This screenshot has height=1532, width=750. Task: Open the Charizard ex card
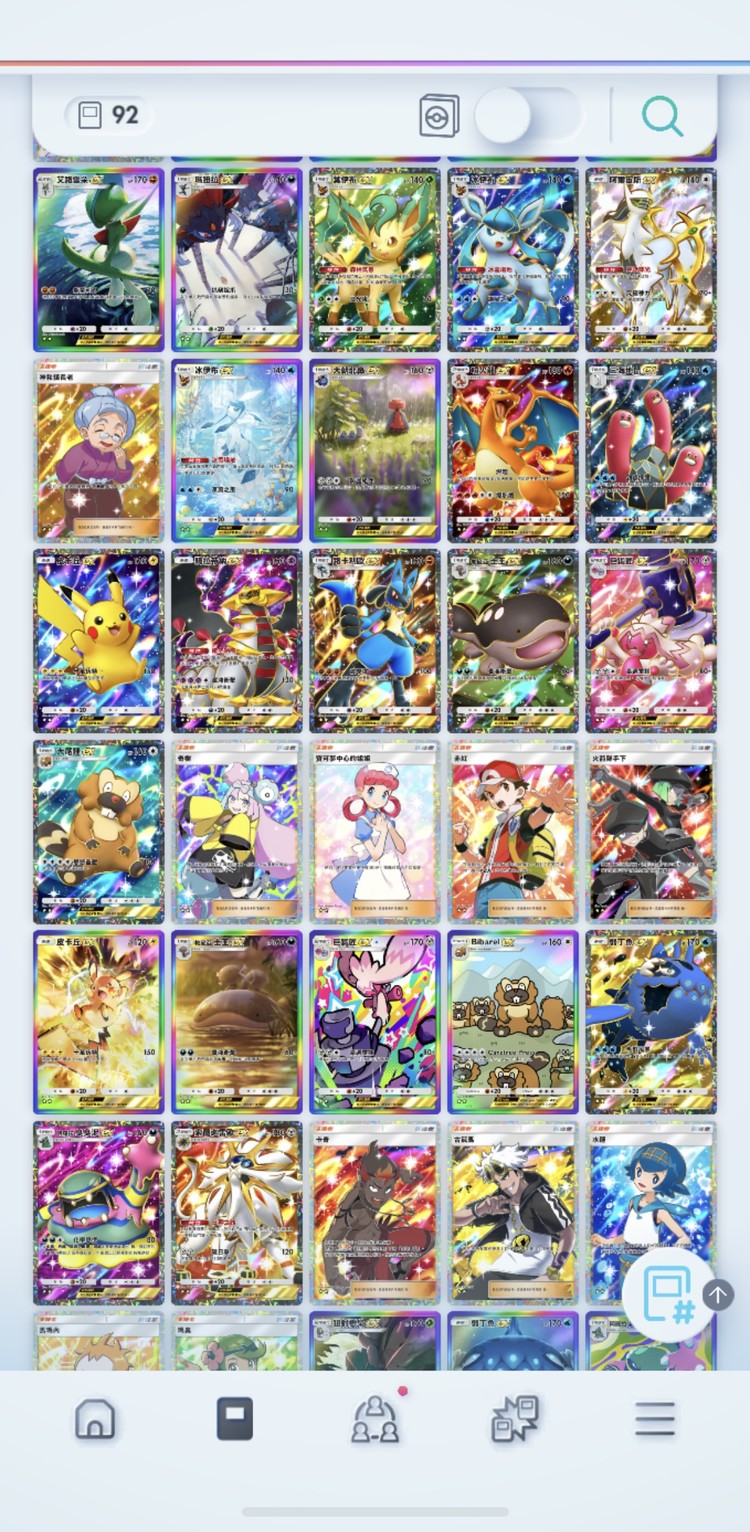[513, 450]
